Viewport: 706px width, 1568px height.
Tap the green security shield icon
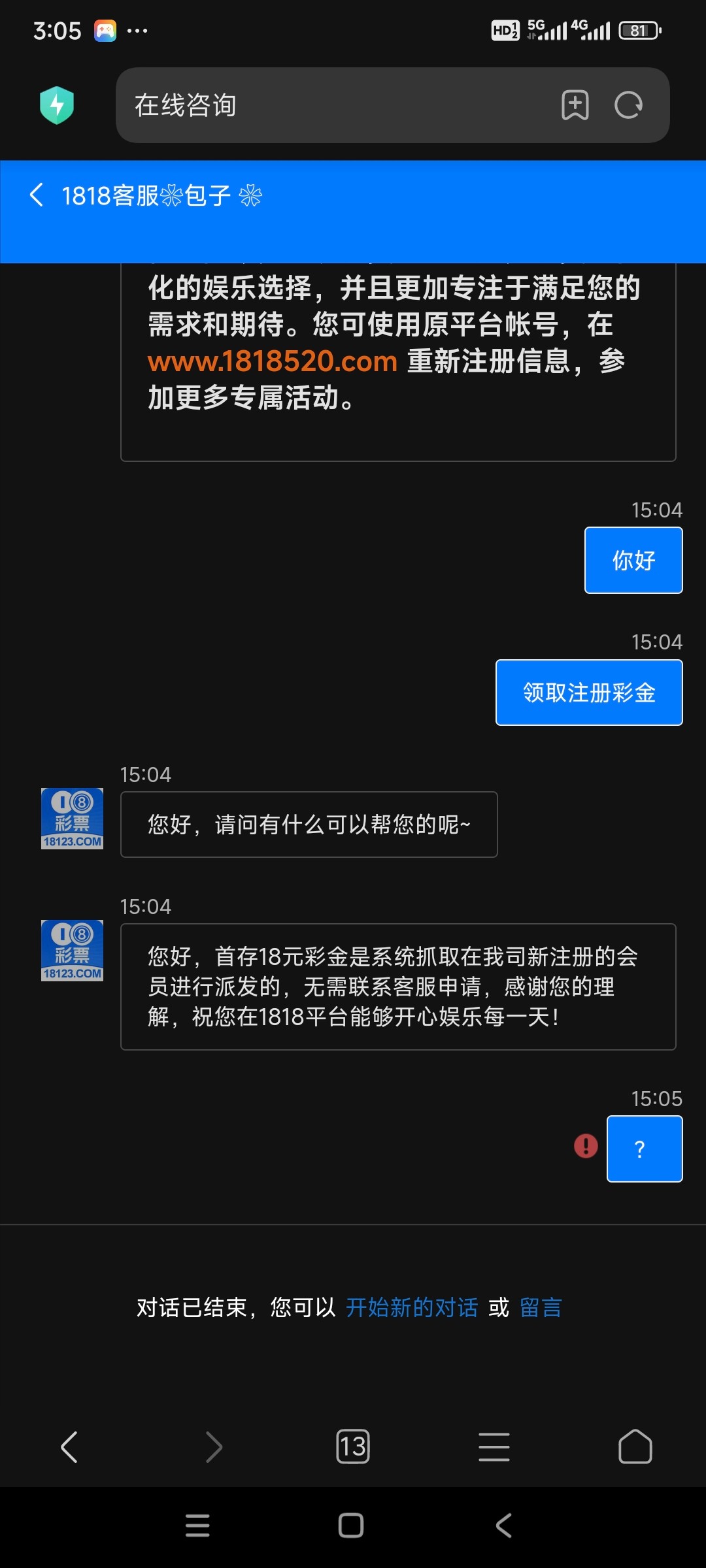click(57, 105)
